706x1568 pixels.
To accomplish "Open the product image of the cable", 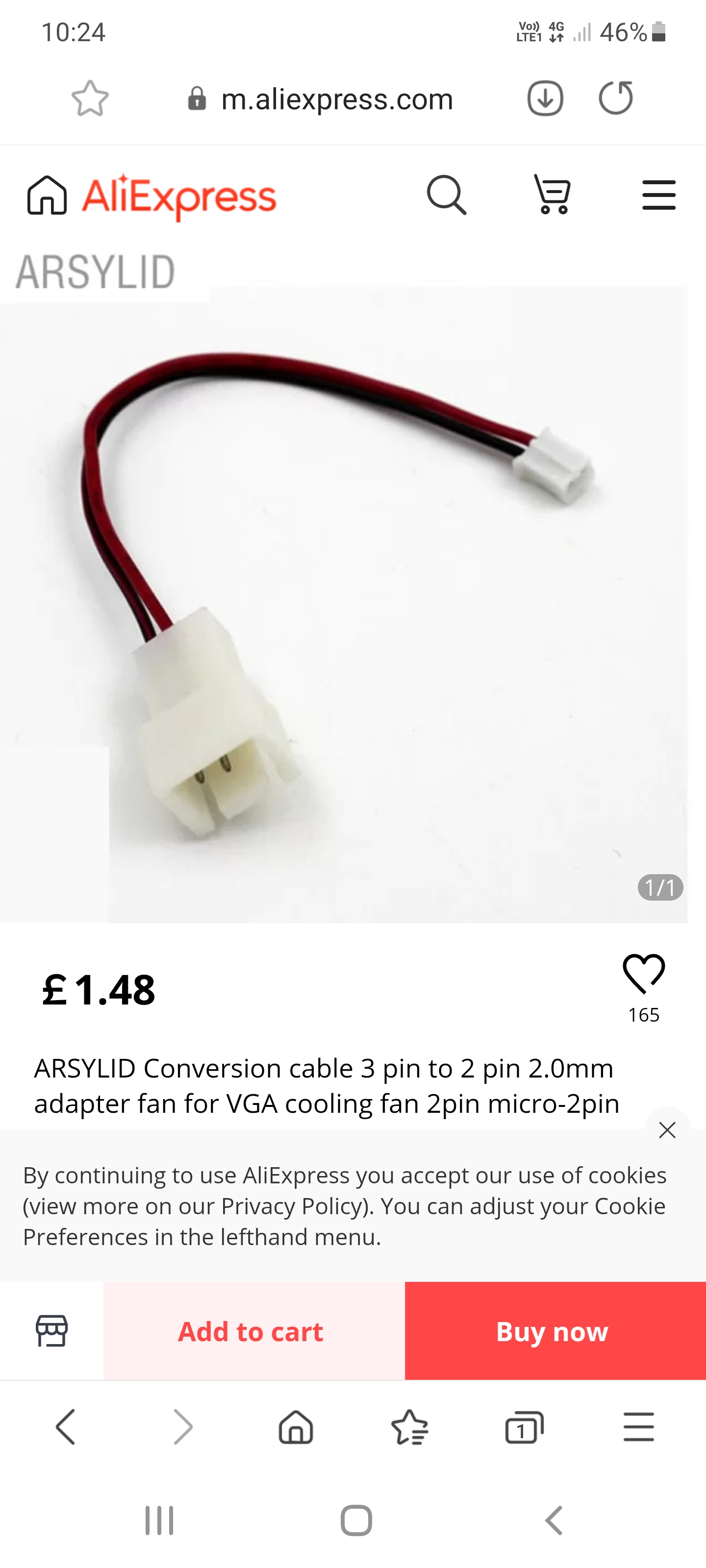I will [341, 603].
